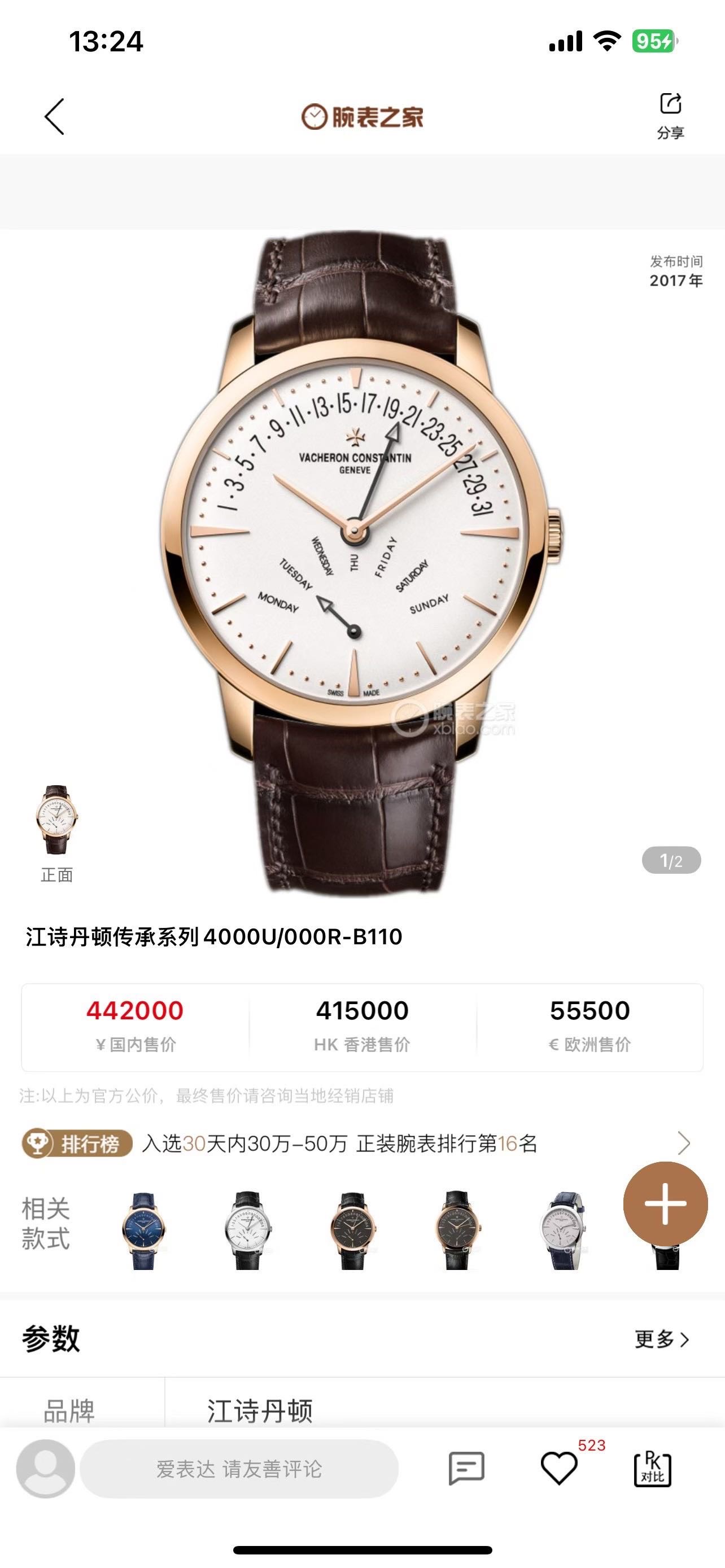This screenshot has width=725, height=1568.
Task: View 更多 specifications
Action: [662, 1340]
